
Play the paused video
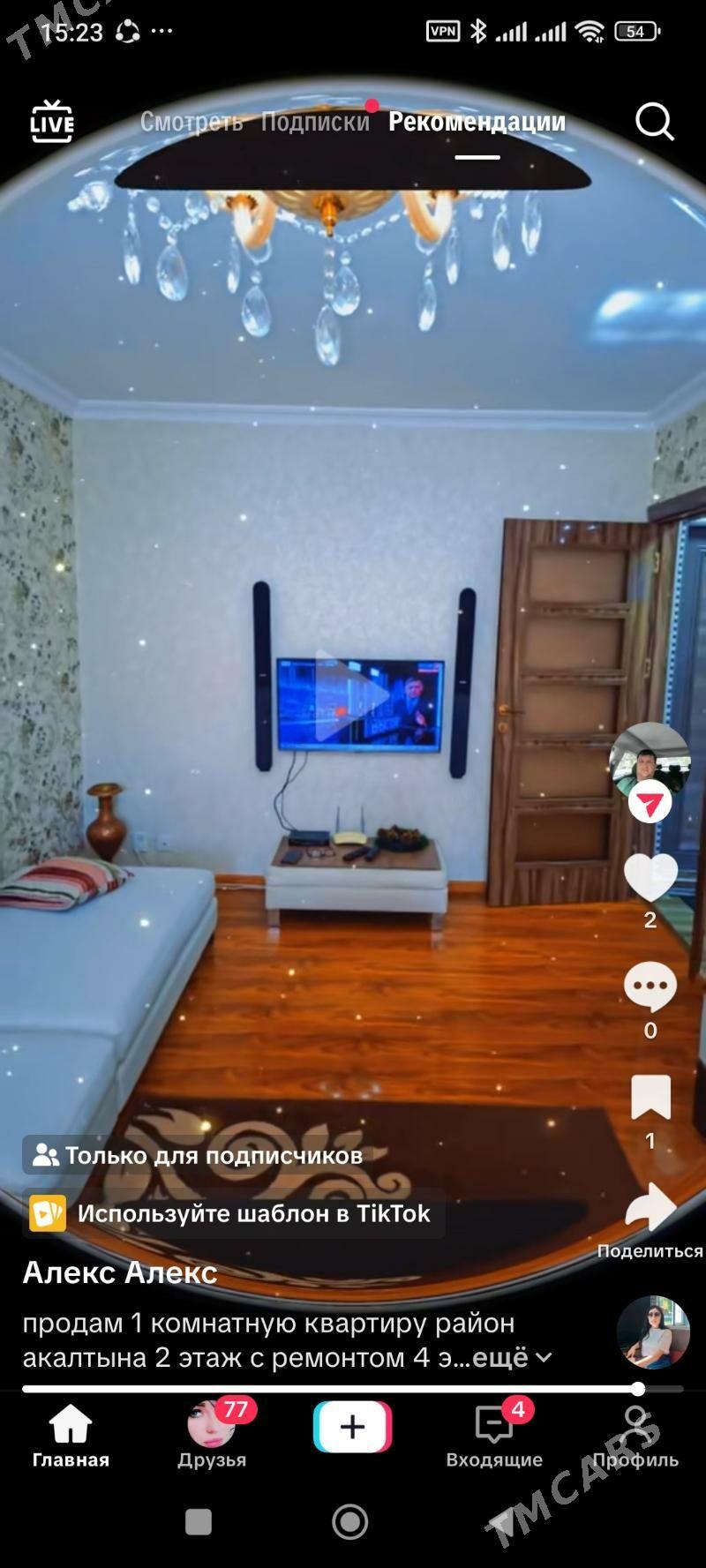tap(353, 697)
